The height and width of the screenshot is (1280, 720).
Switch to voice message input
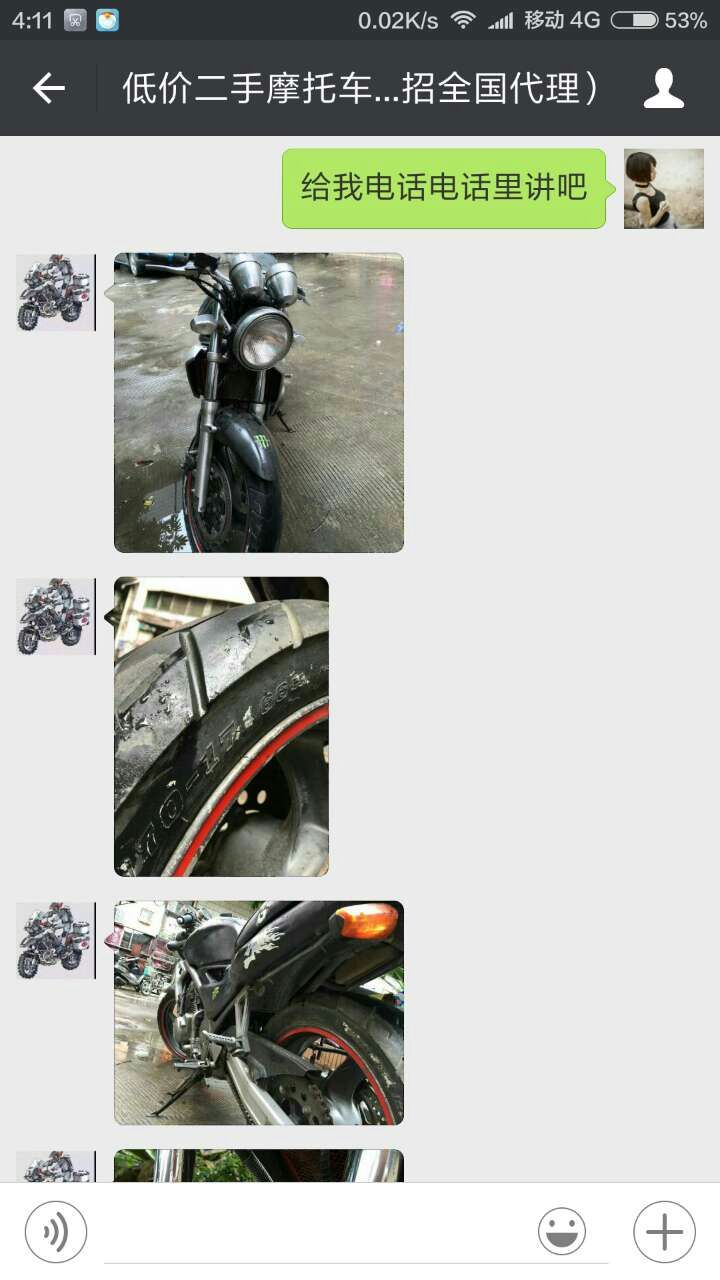pyautogui.click(x=56, y=1232)
